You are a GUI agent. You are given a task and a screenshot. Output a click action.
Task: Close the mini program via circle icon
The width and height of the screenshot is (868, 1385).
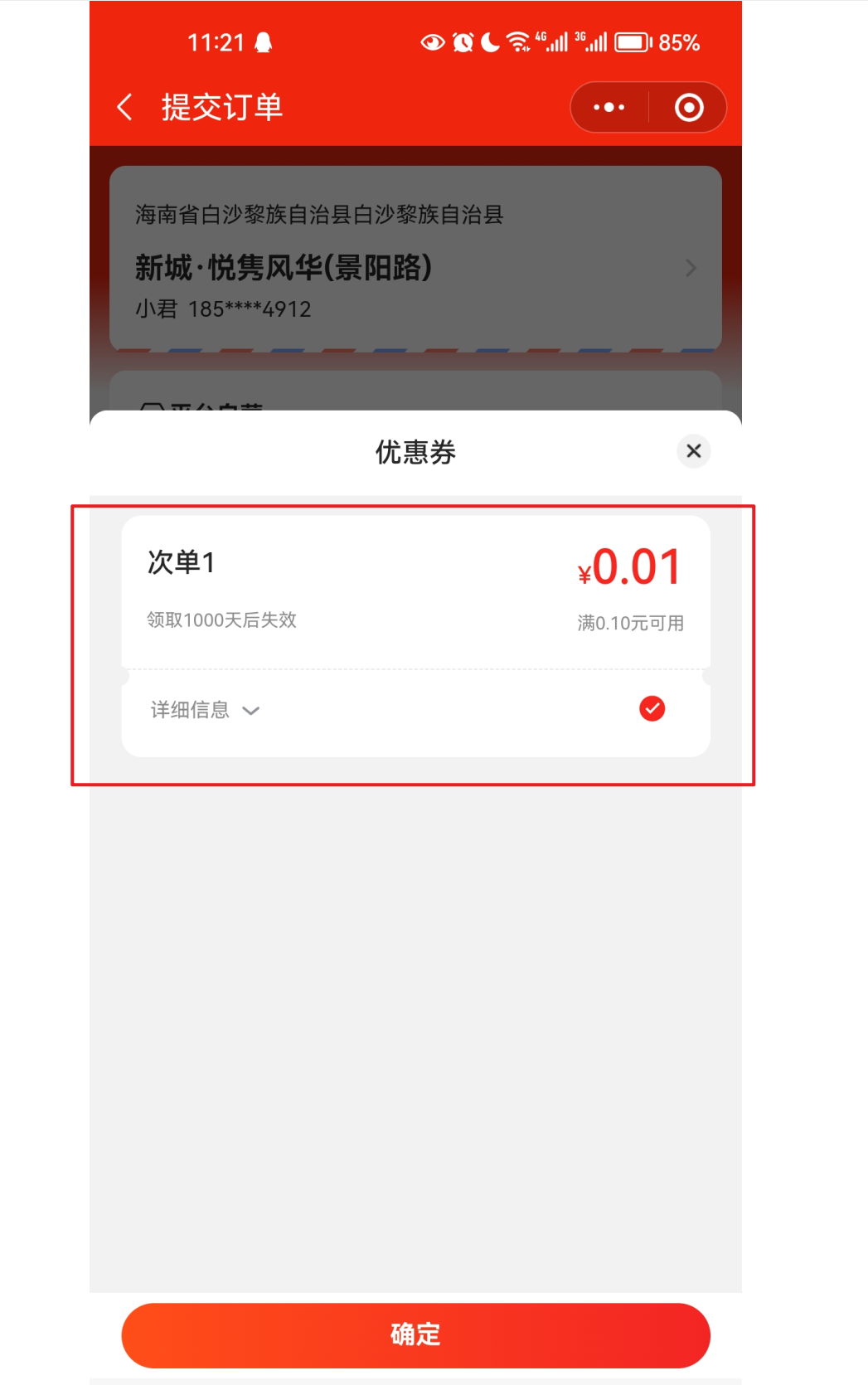click(x=688, y=107)
